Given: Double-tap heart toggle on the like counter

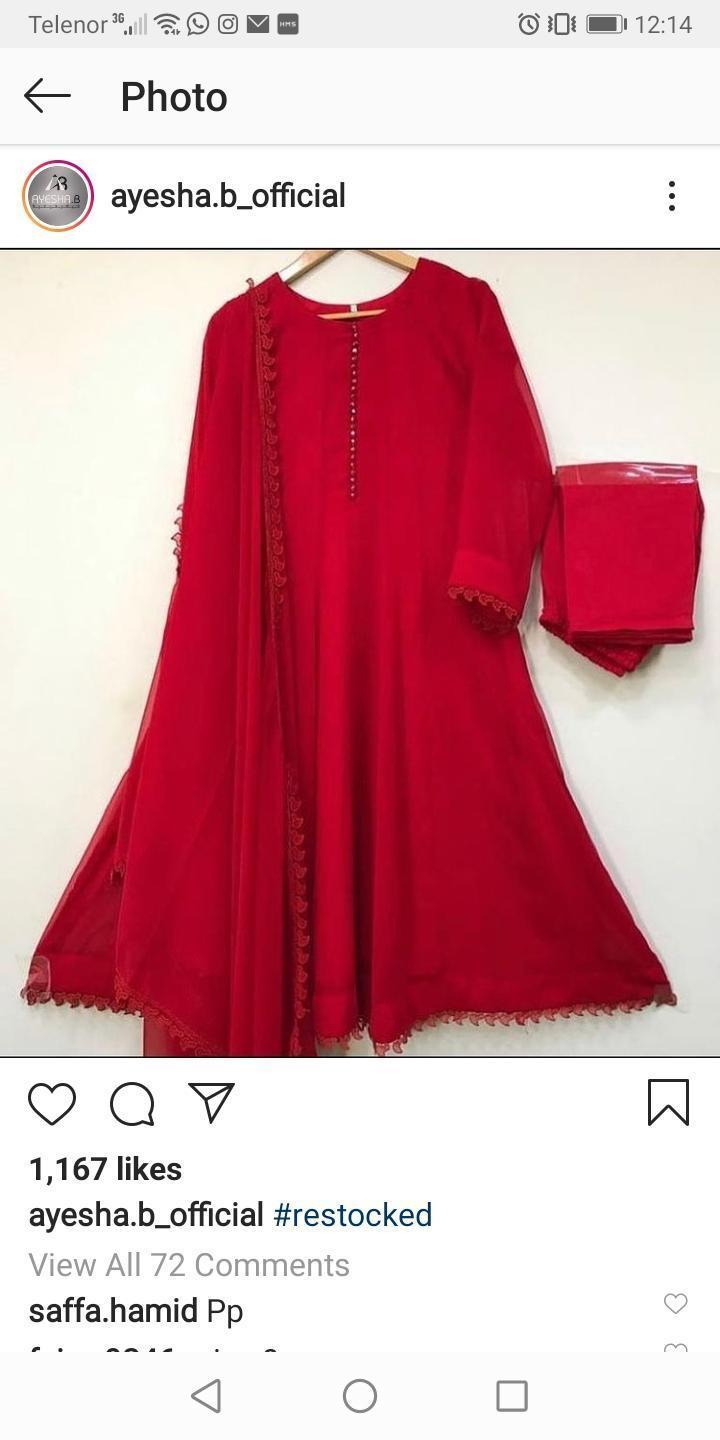Looking at the screenshot, I should (103, 1168).
